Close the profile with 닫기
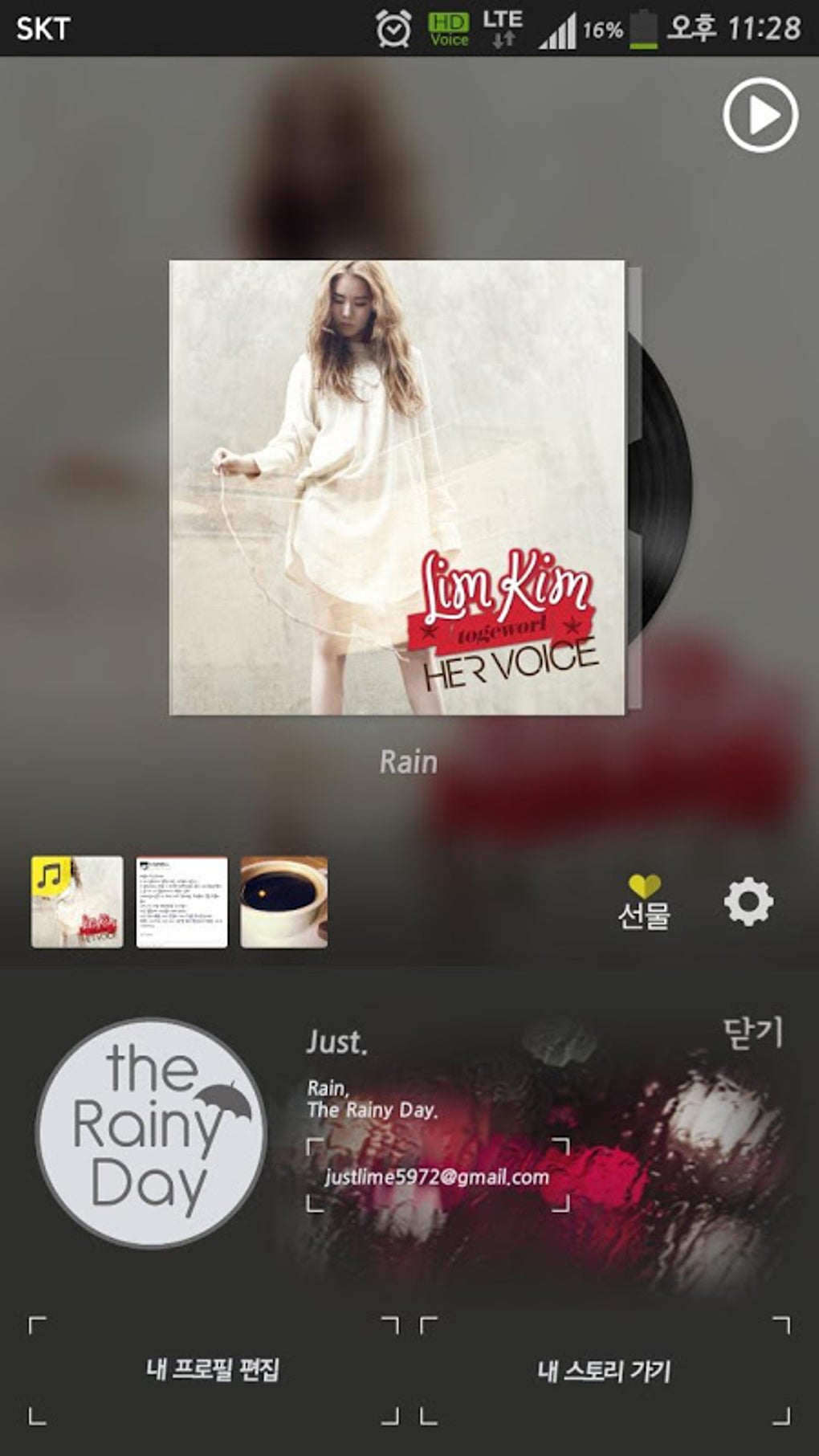The image size is (819, 1456). 752,1032
